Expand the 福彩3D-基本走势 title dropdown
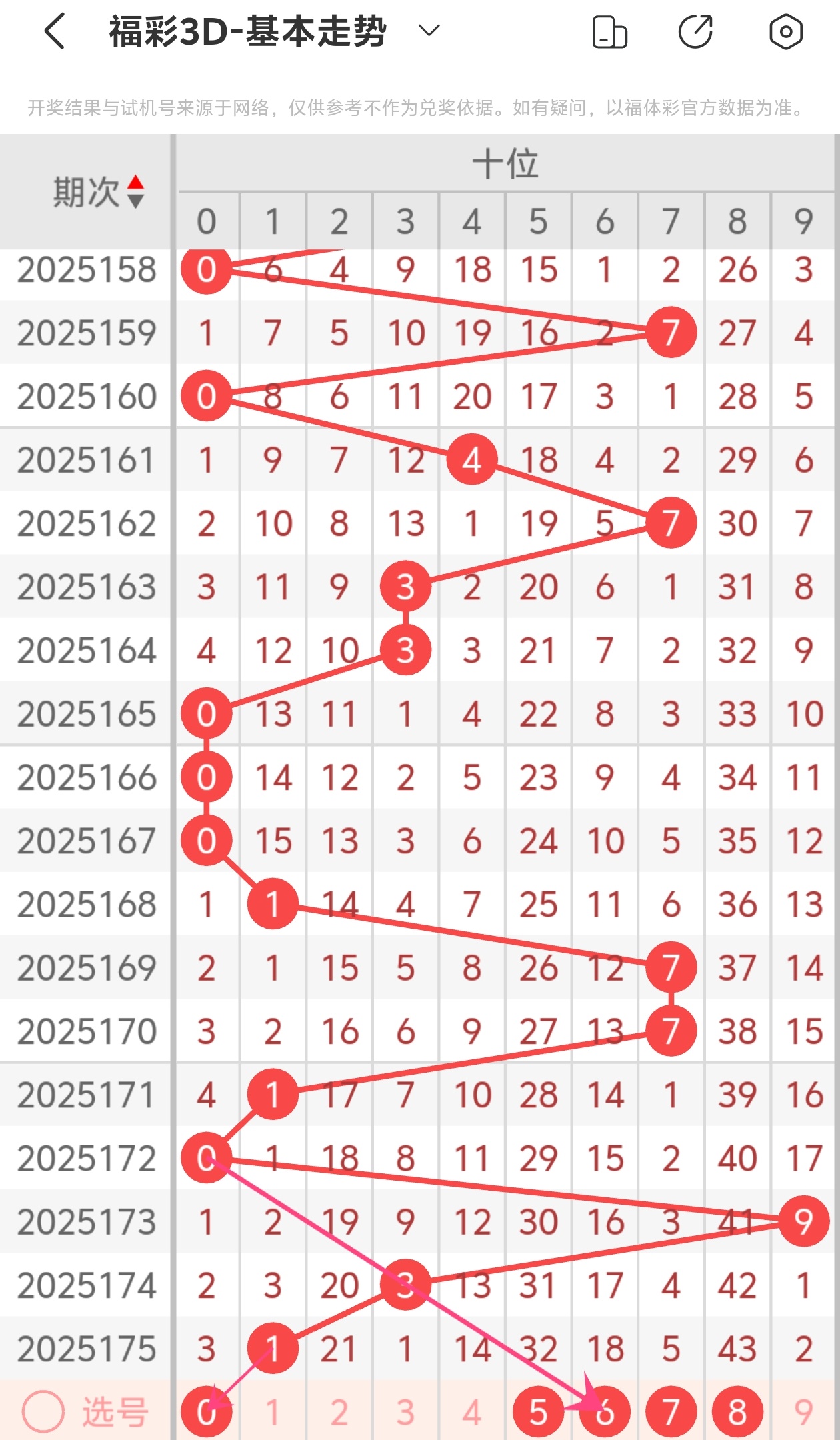 (429, 31)
